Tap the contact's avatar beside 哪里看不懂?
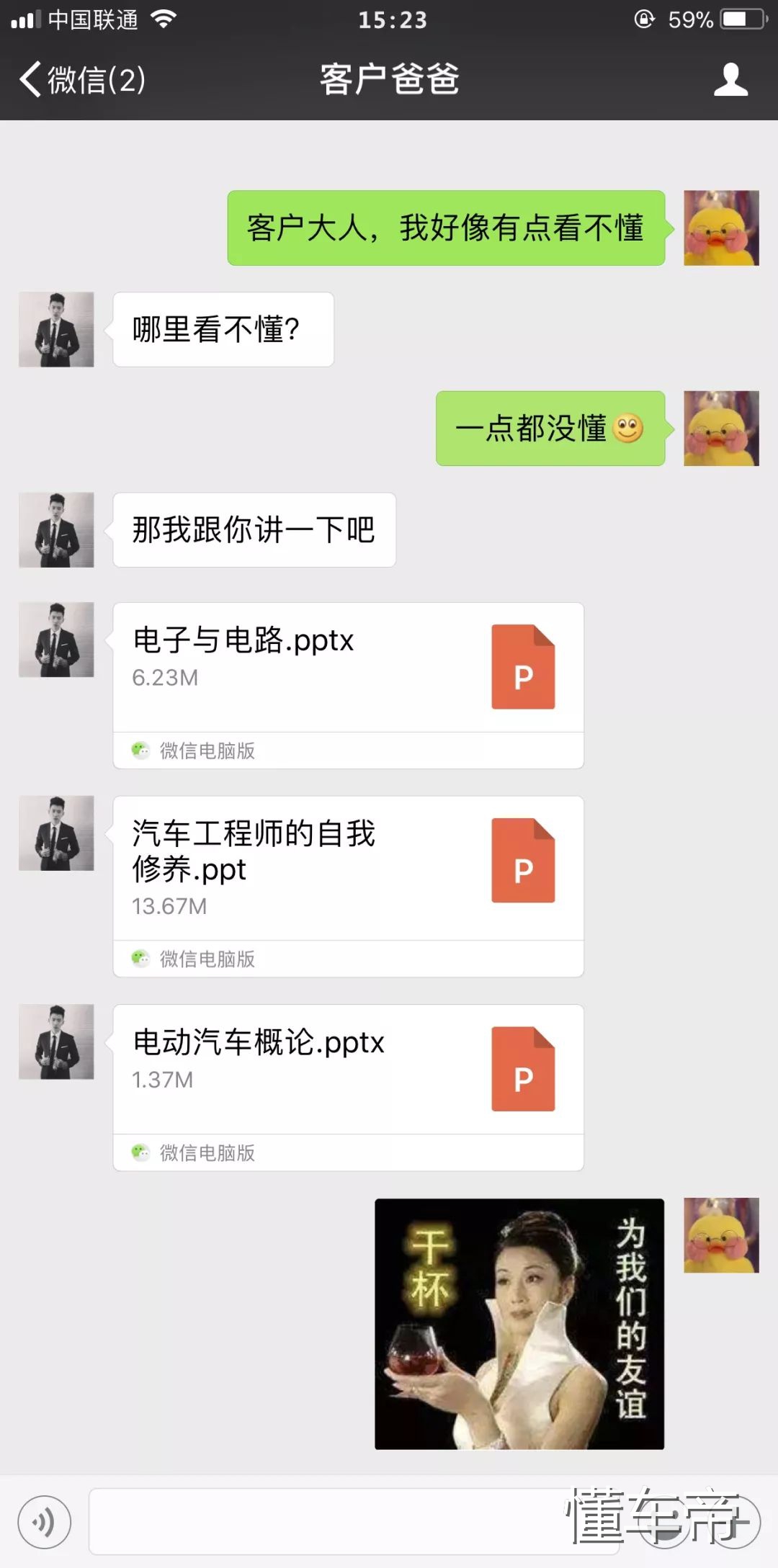Screen dimensions: 778x1568 click(x=56, y=329)
